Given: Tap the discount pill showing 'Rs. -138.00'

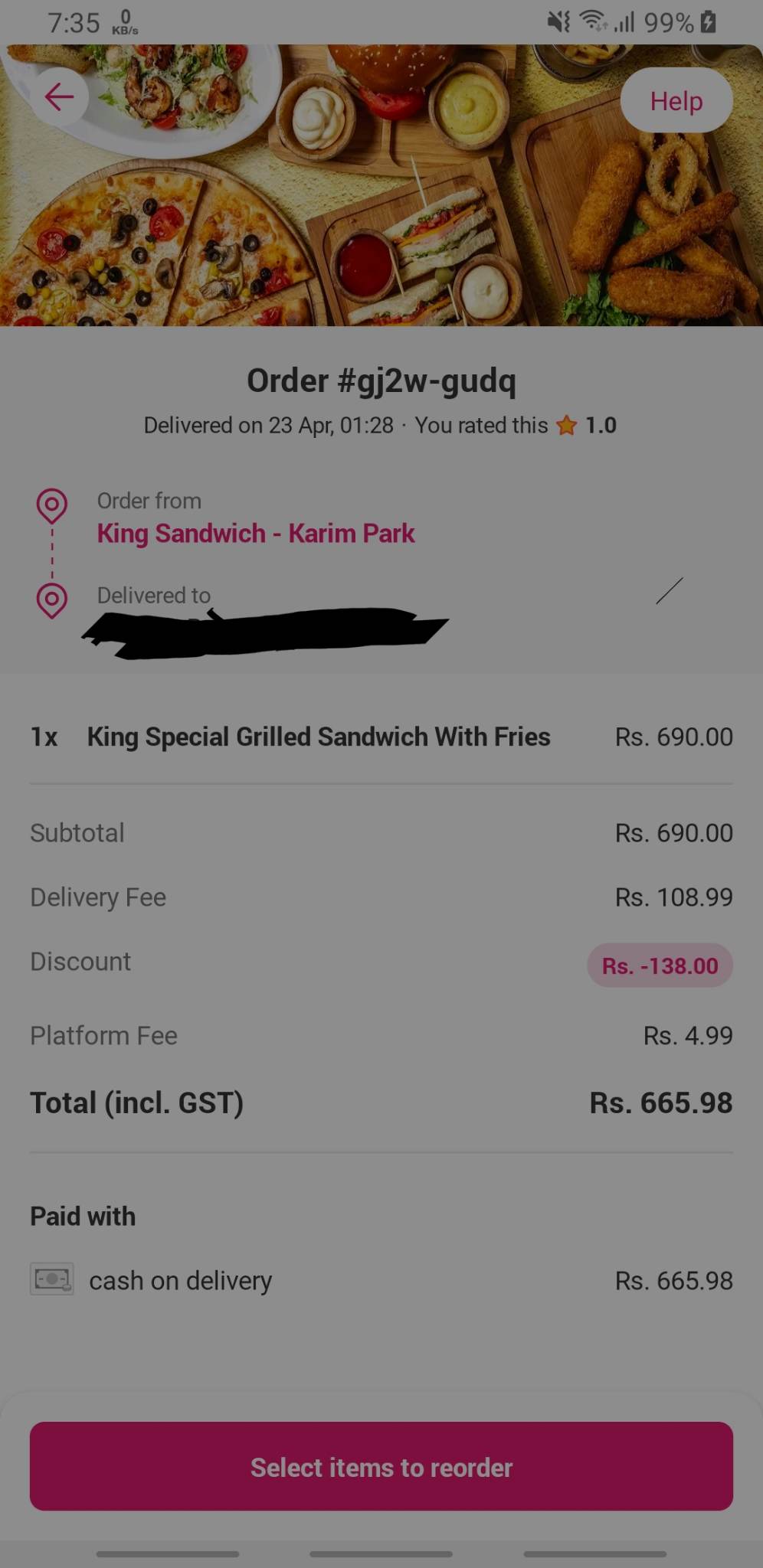Looking at the screenshot, I should (x=659, y=965).
